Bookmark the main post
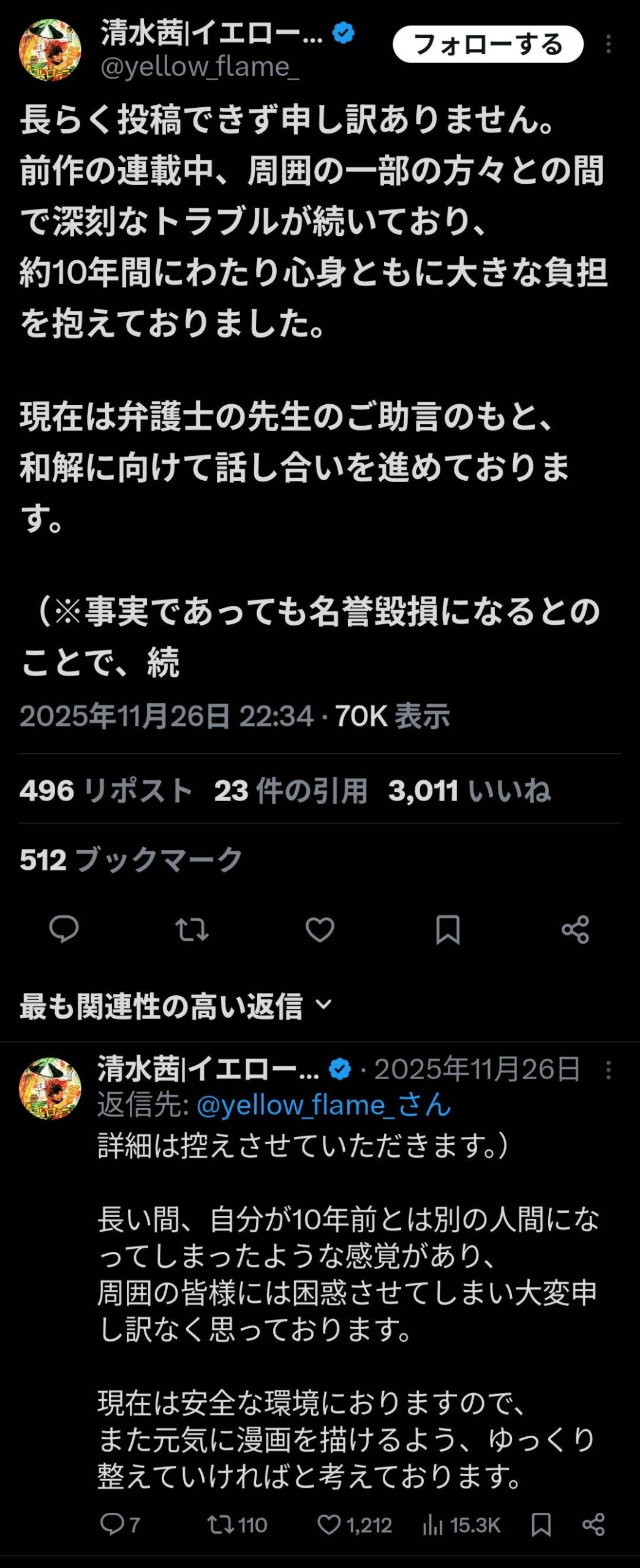Screen dimensions: 640x1568 click(448, 929)
